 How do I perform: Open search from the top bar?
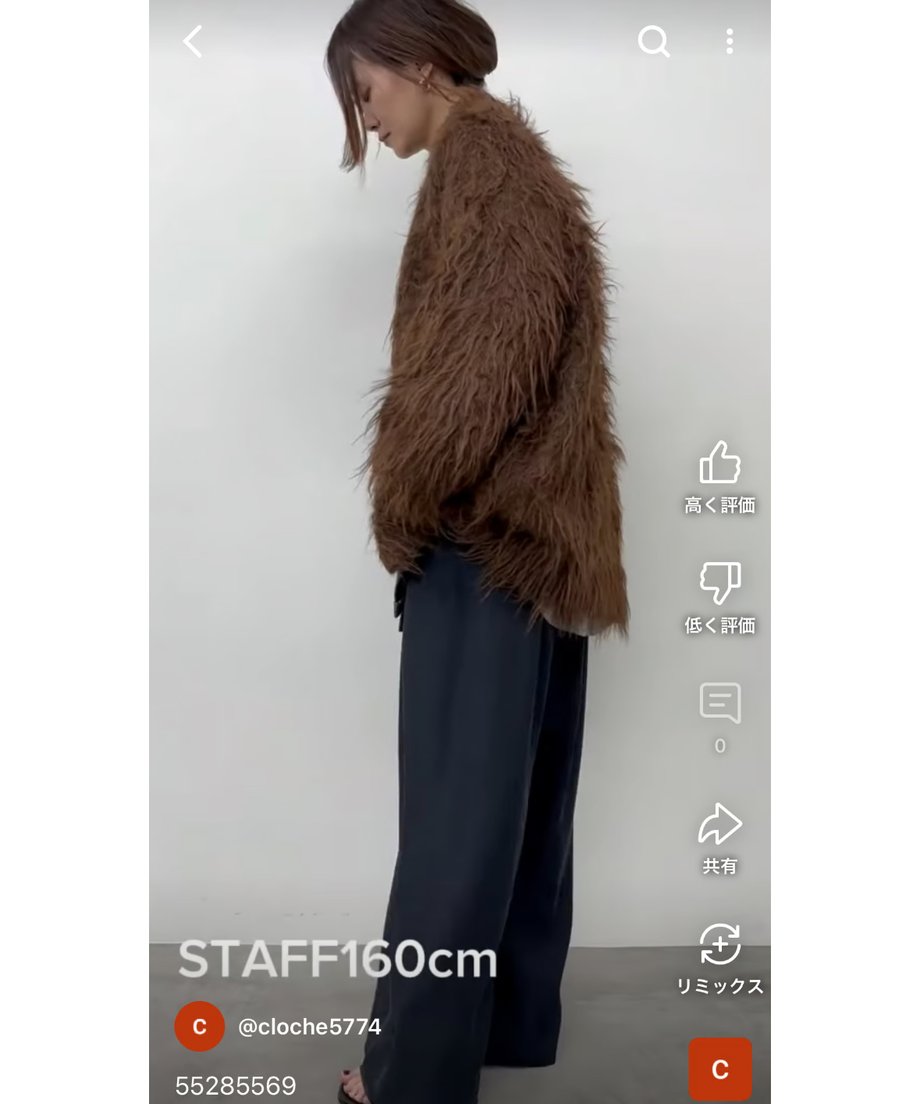point(653,42)
